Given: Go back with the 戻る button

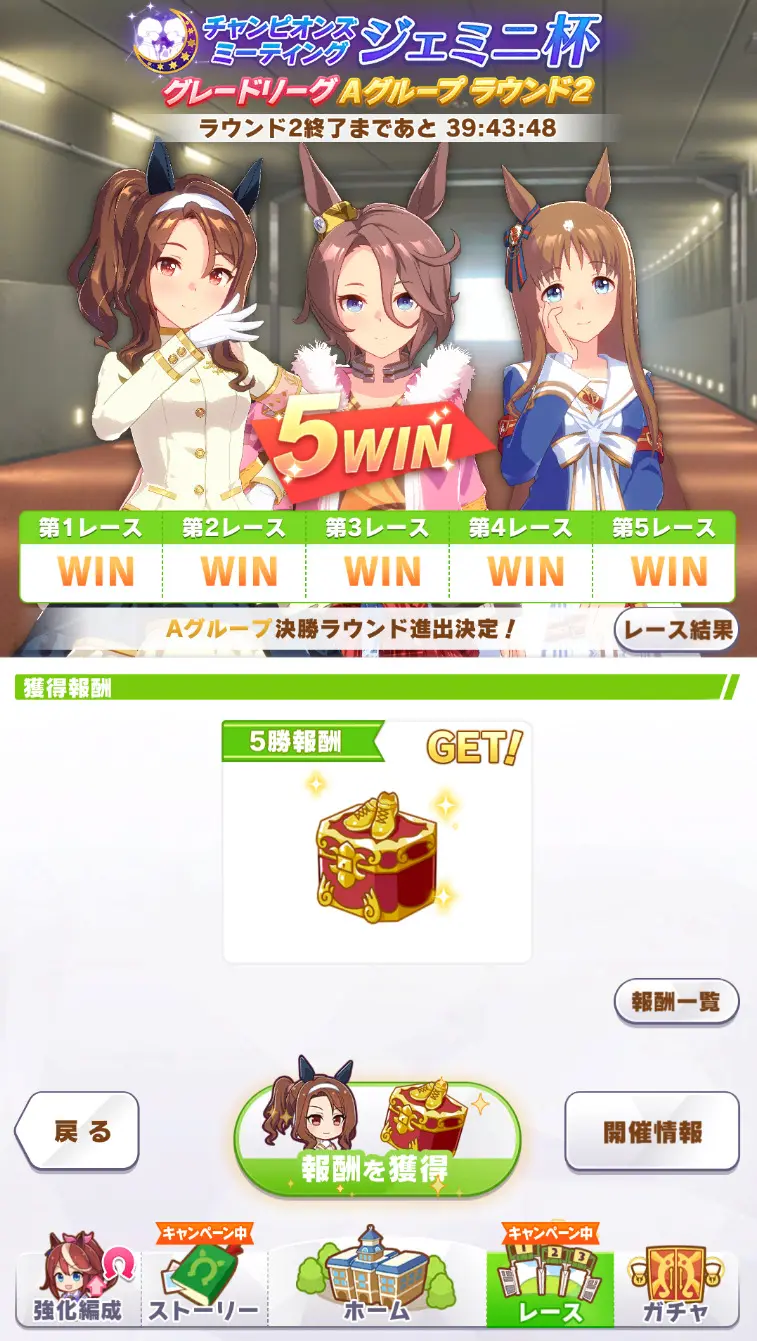Looking at the screenshot, I should [80, 1132].
